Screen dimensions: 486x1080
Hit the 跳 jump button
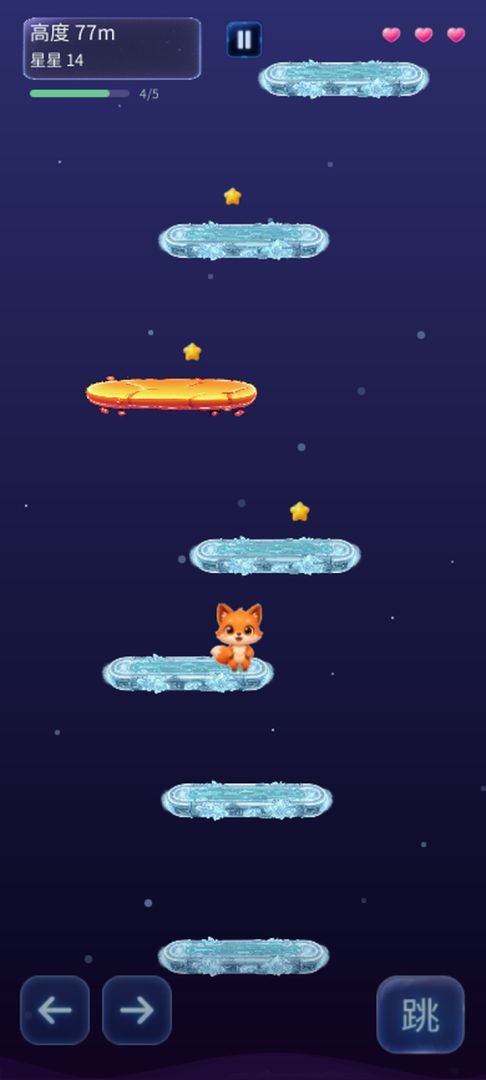click(x=421, y=1015)
